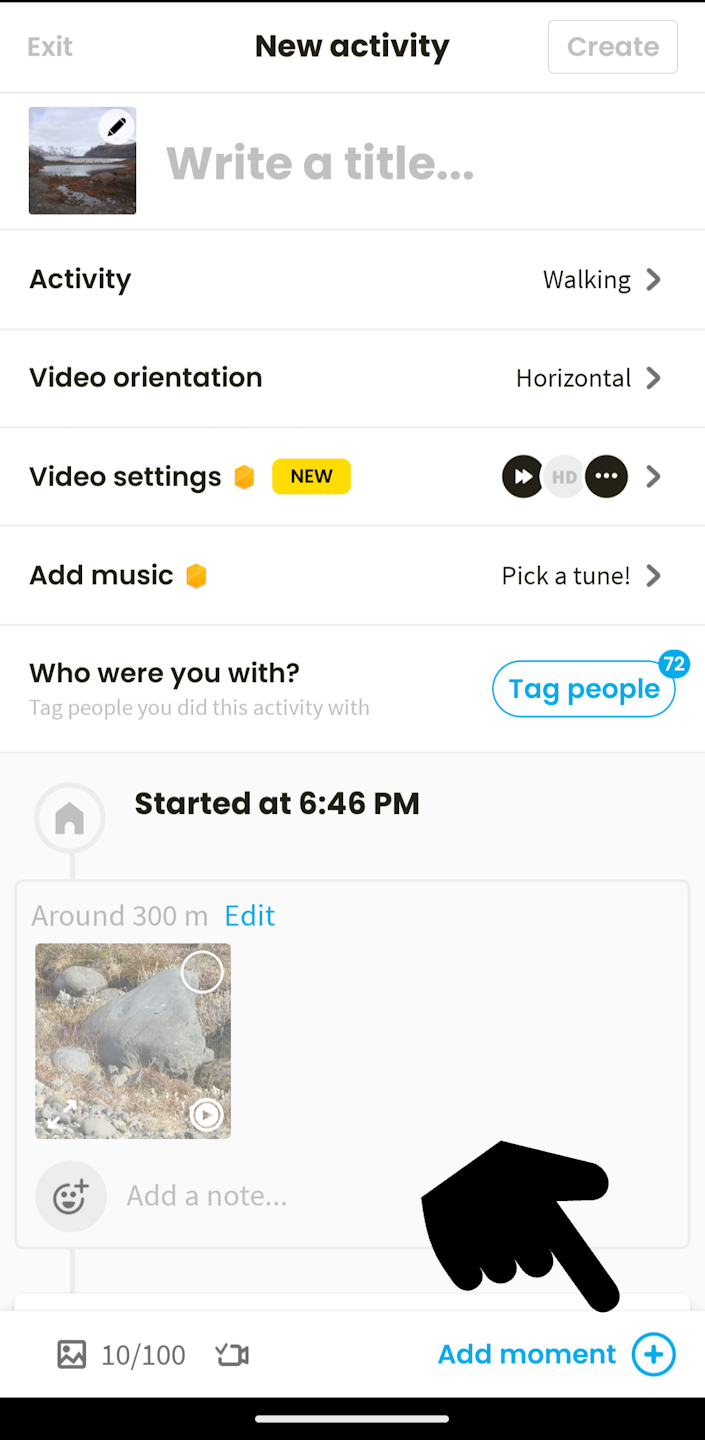Edit the Around 300 m location
The height and width of the screenshot is (1440, 705).
[249, 916]
